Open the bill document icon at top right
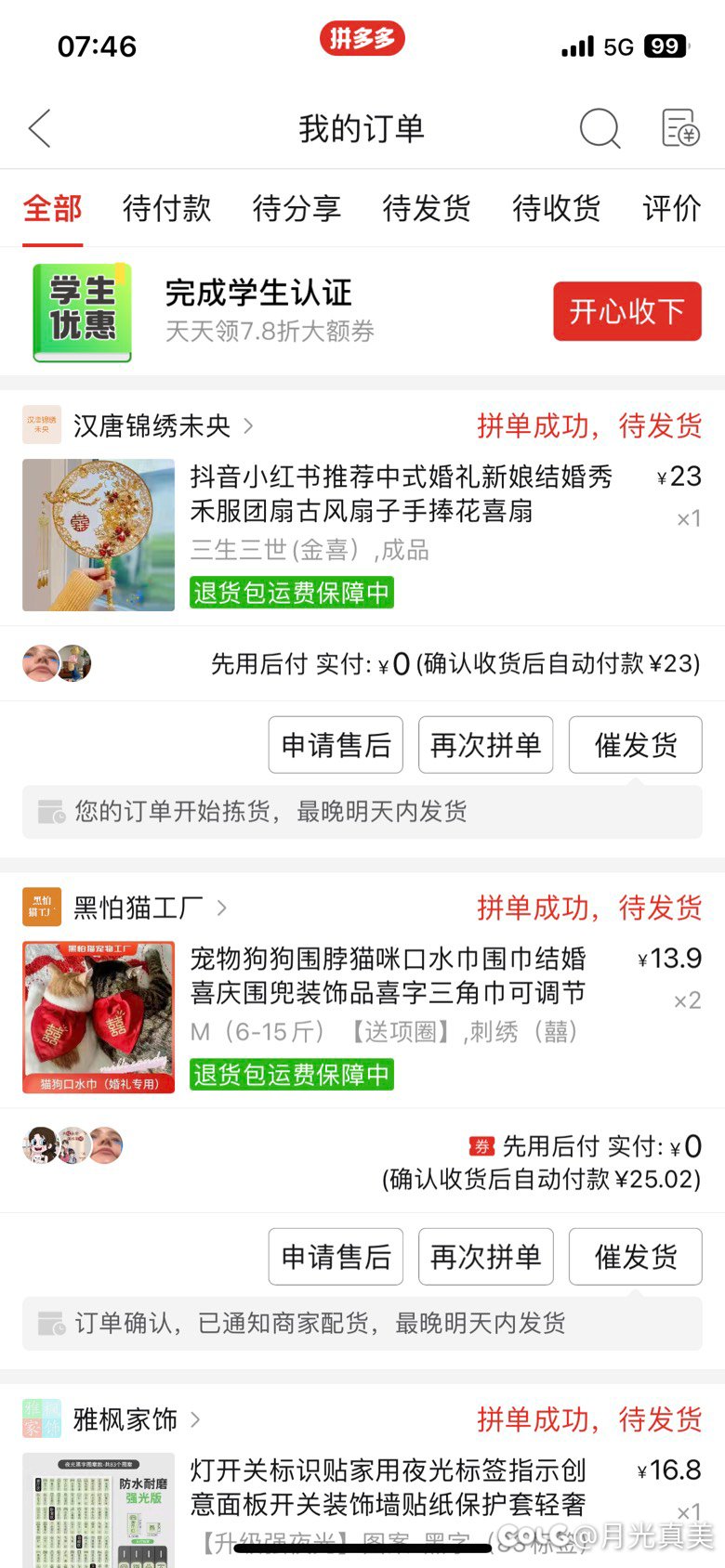725x1568 pixels. pos(679,128)
